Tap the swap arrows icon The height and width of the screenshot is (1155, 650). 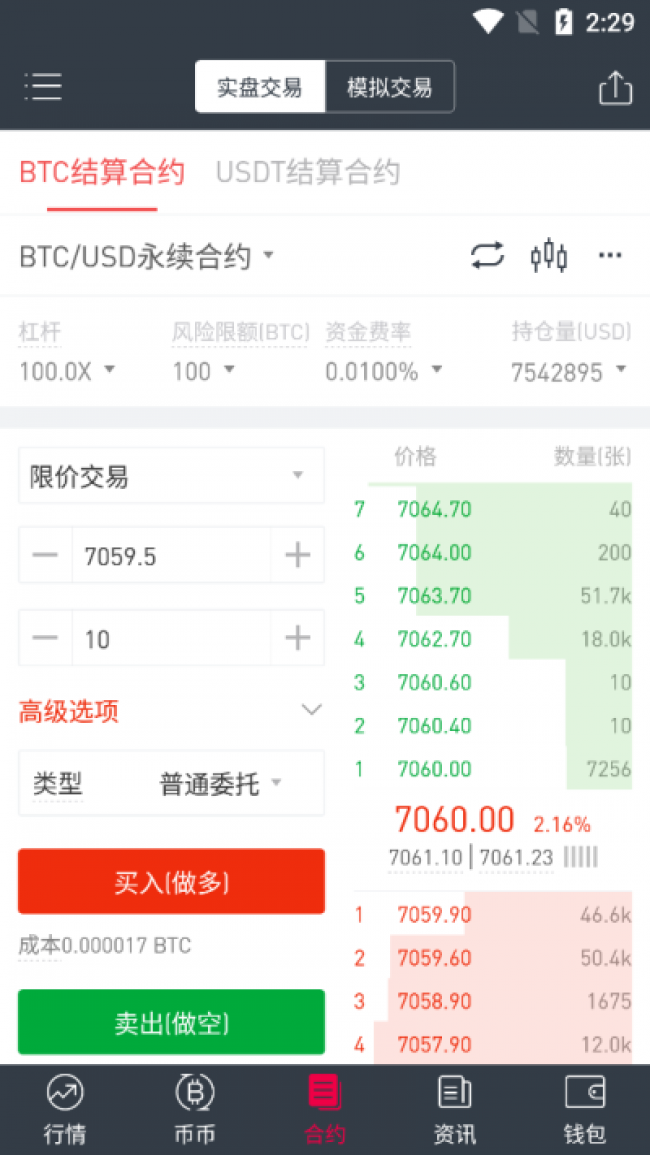(487, 256)
